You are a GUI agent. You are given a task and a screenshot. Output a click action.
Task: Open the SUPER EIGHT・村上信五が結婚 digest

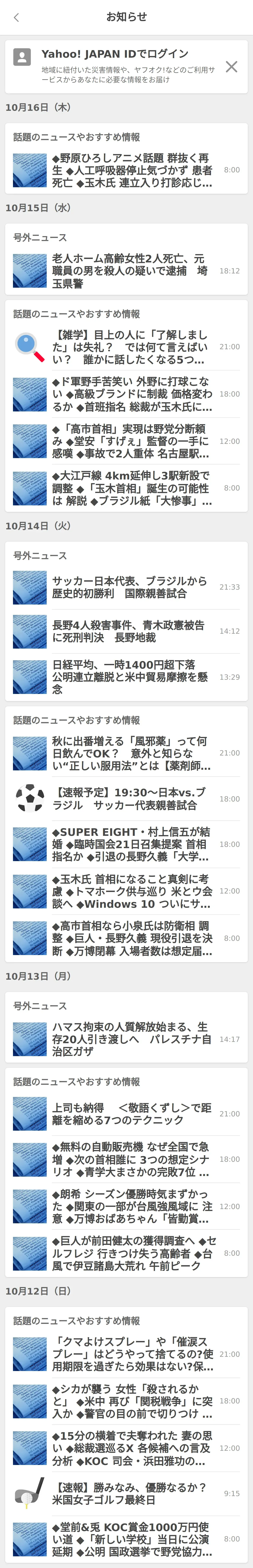tap(132, 844)
